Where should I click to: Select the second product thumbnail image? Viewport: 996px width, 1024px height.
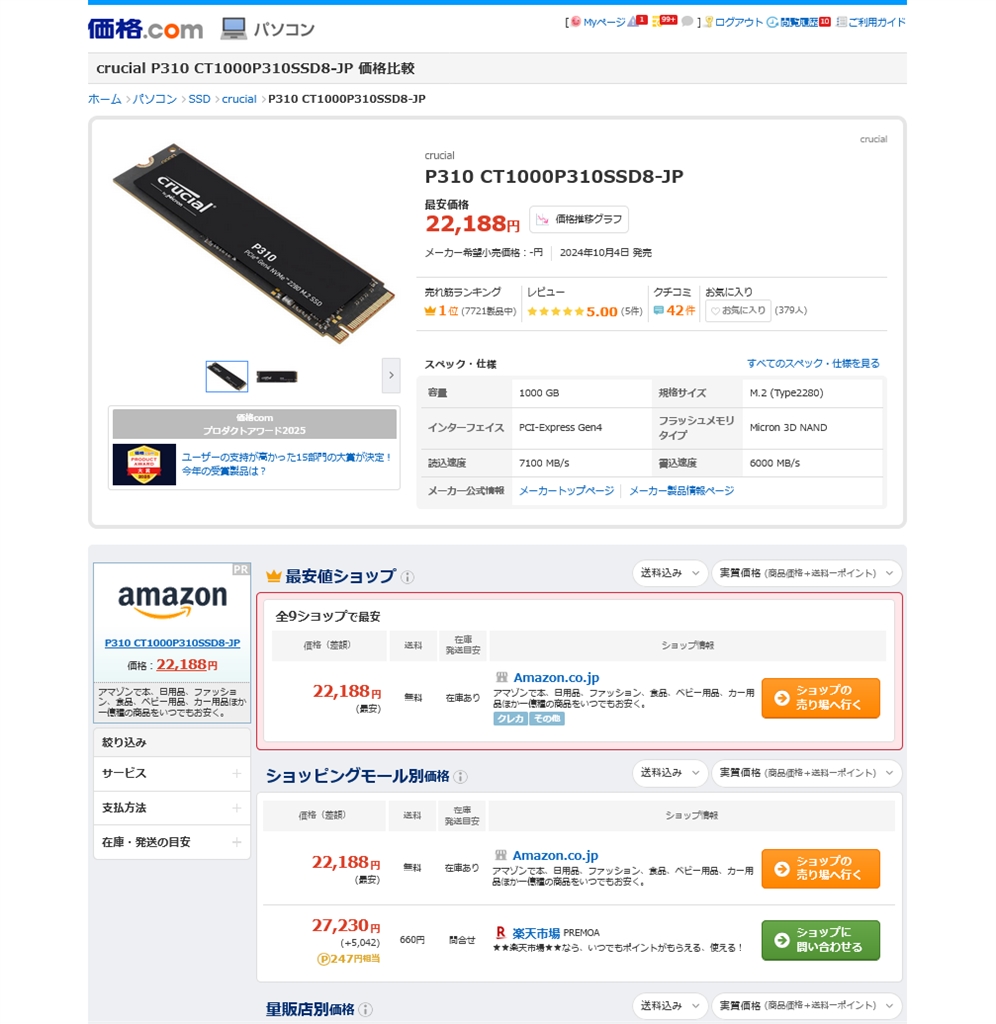click(277, 377)
